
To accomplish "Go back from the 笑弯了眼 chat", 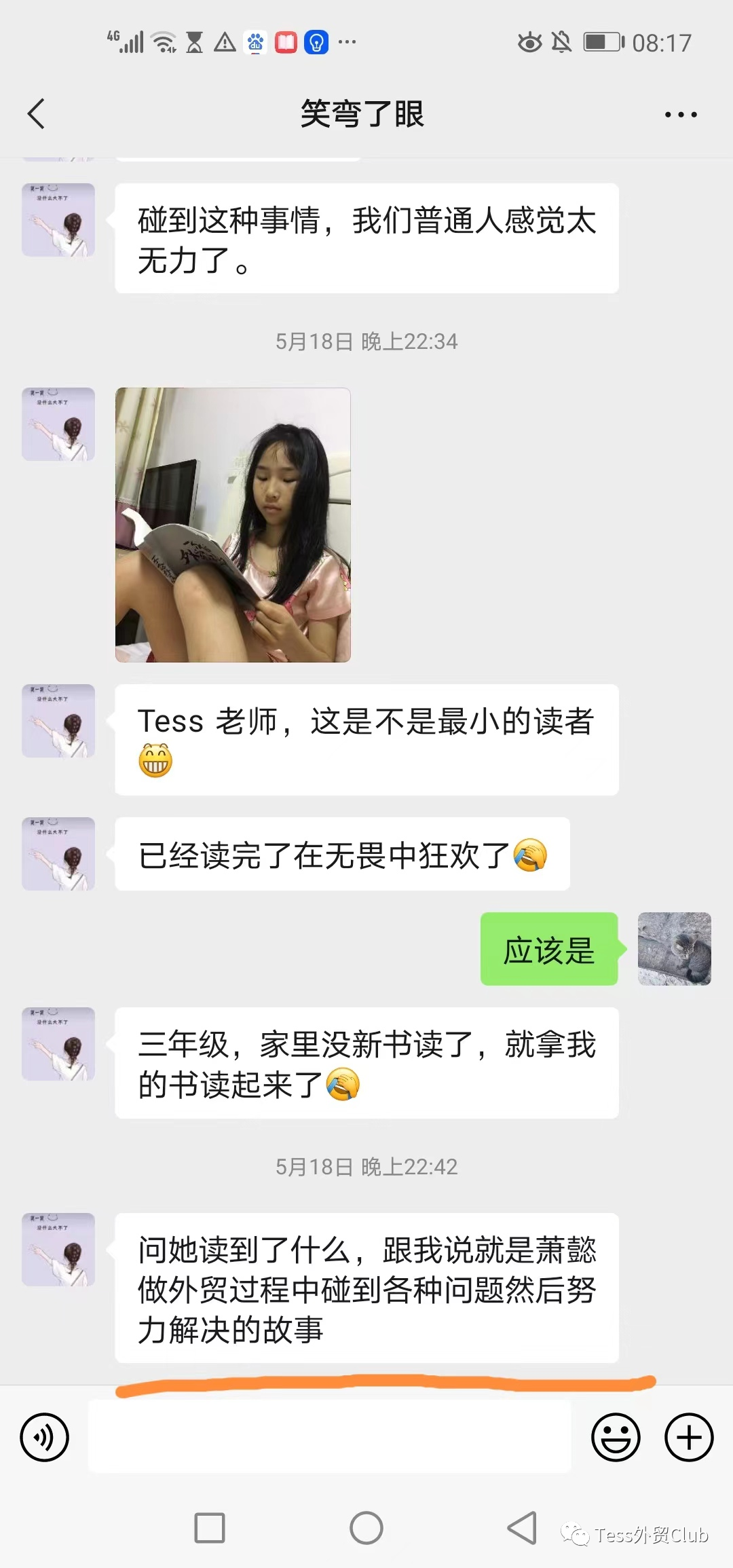I will (x=36, y=113).
